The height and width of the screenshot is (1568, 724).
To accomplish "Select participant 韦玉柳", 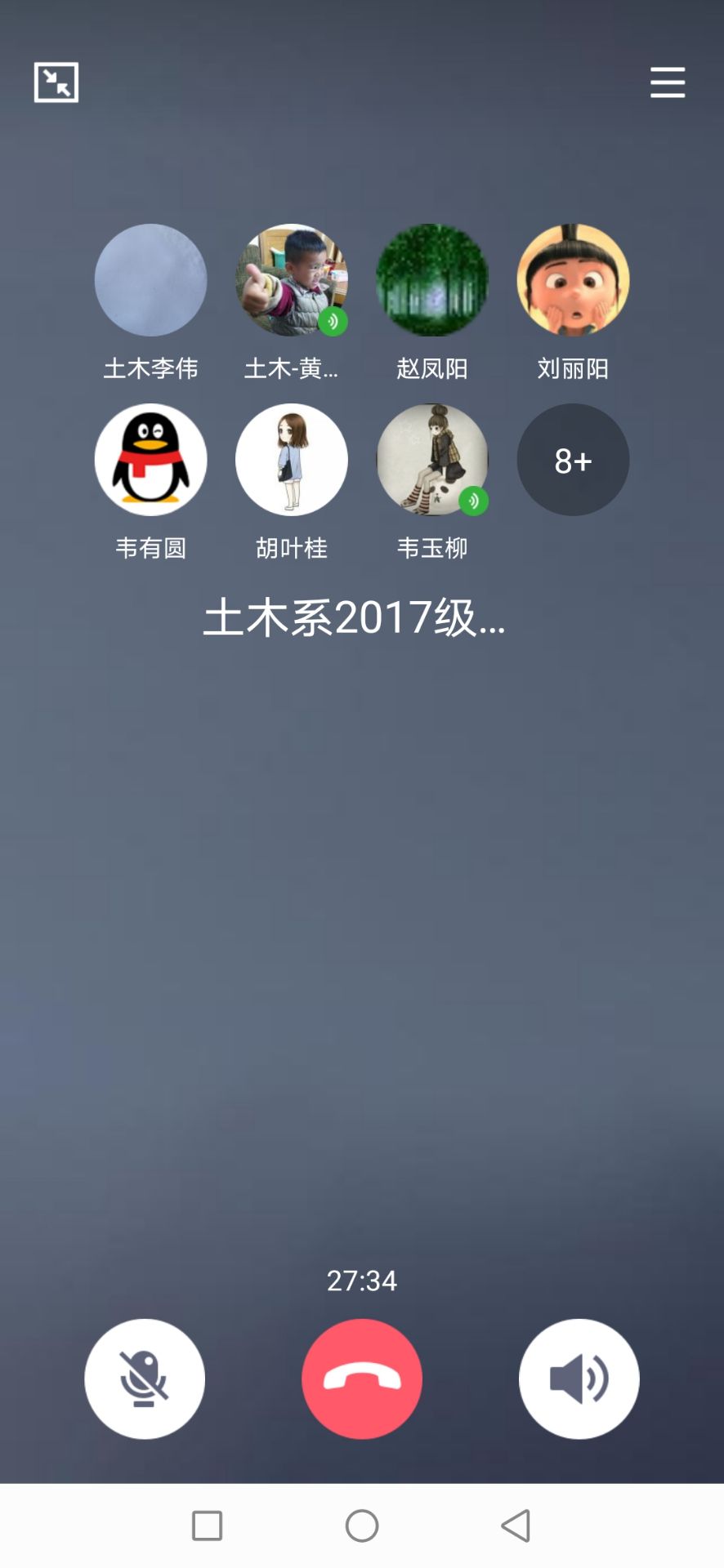I will click(x=431, y=460).
